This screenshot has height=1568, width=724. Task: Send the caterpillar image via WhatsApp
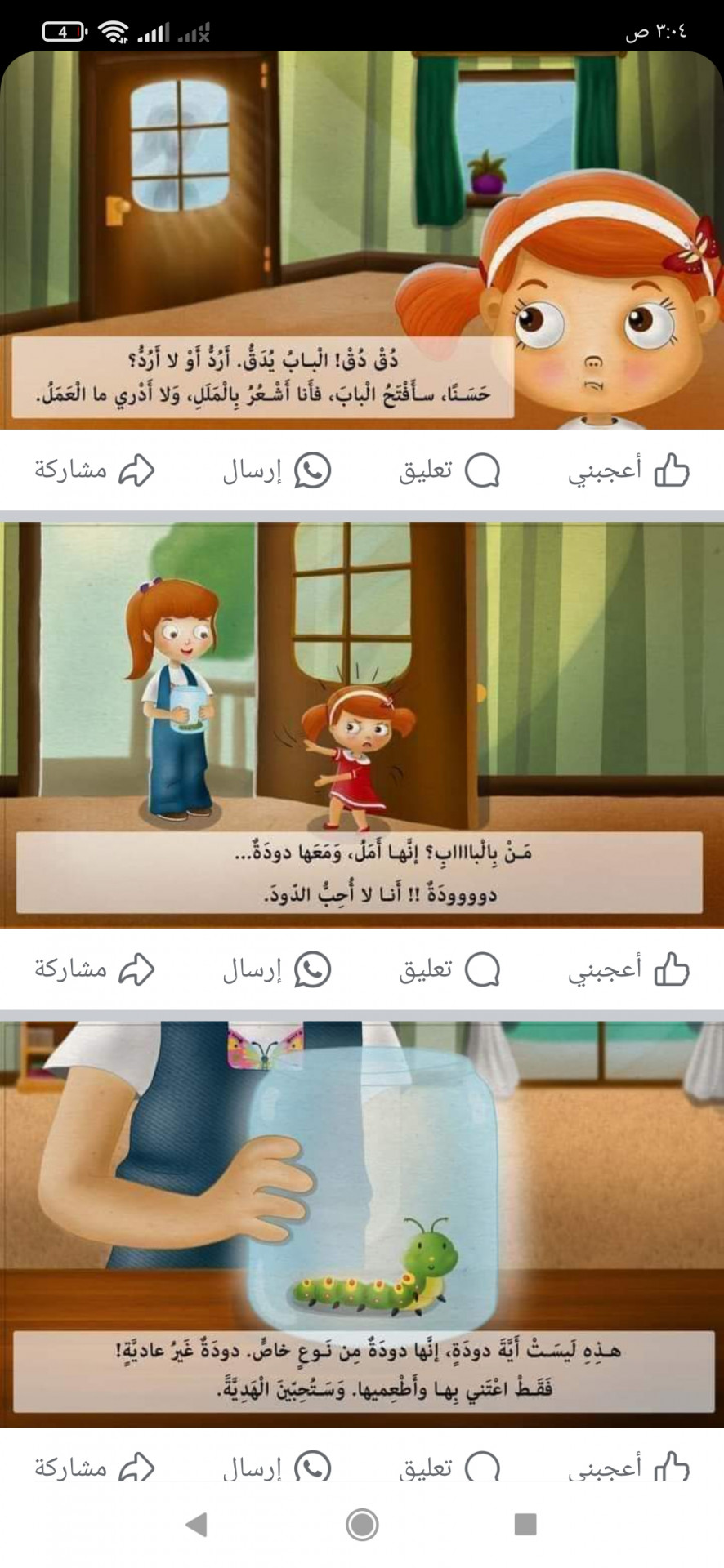pos(276,1468)
